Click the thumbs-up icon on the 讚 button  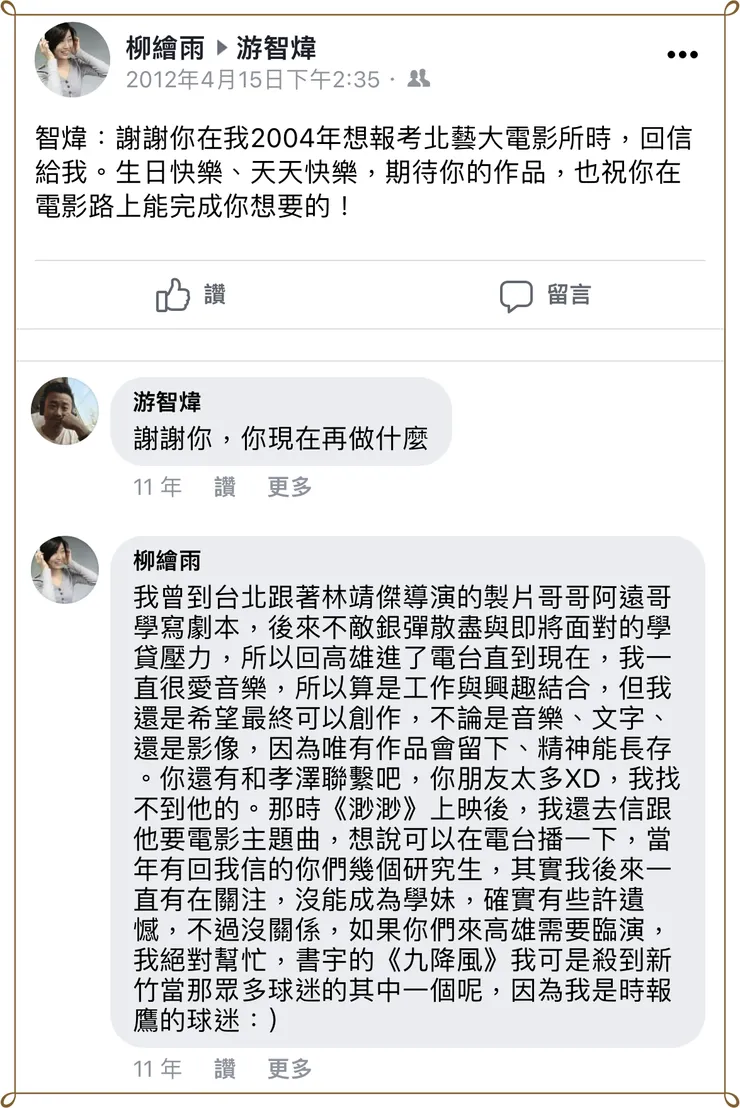coord(172,294)
